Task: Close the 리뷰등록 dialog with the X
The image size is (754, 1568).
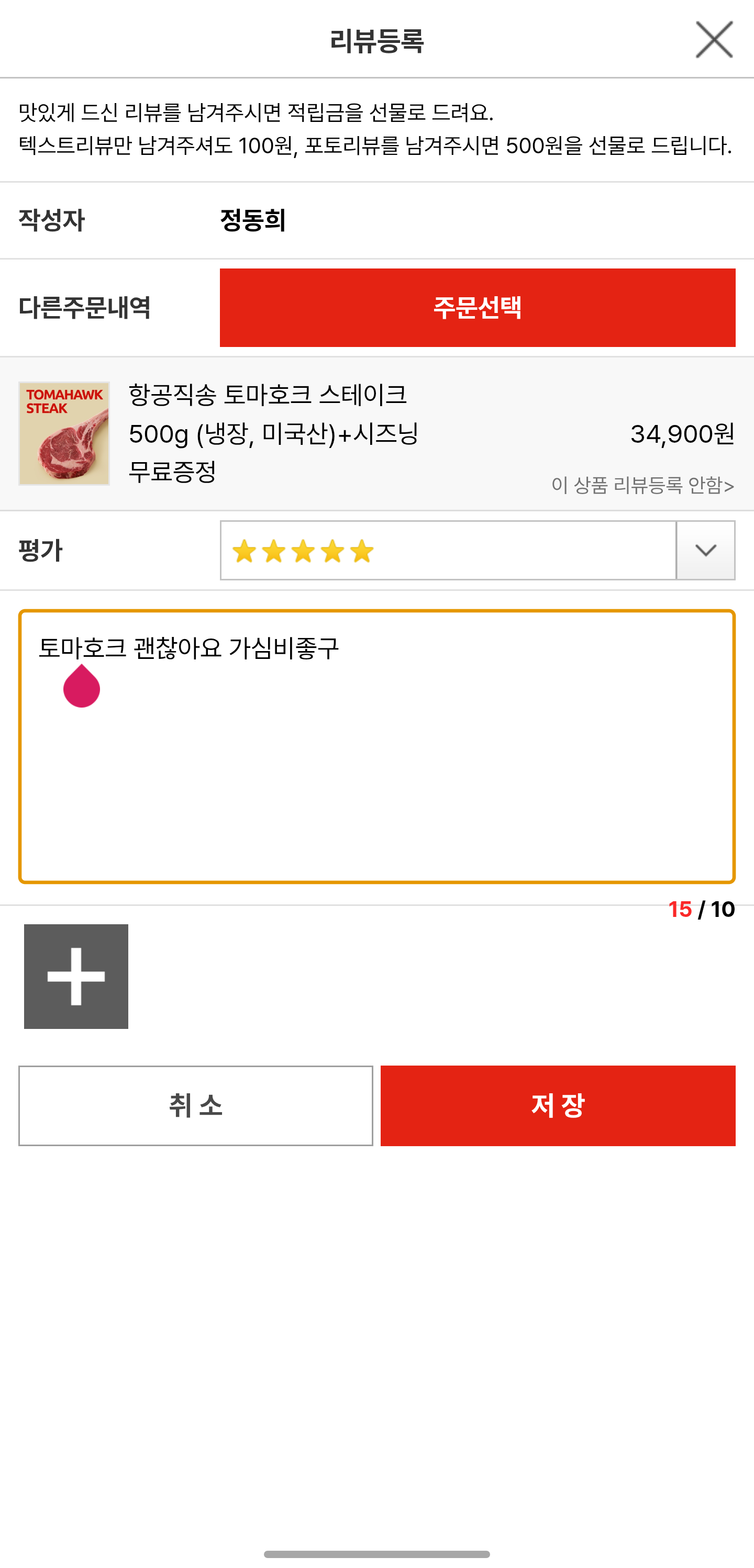Action: coord(714,40)
